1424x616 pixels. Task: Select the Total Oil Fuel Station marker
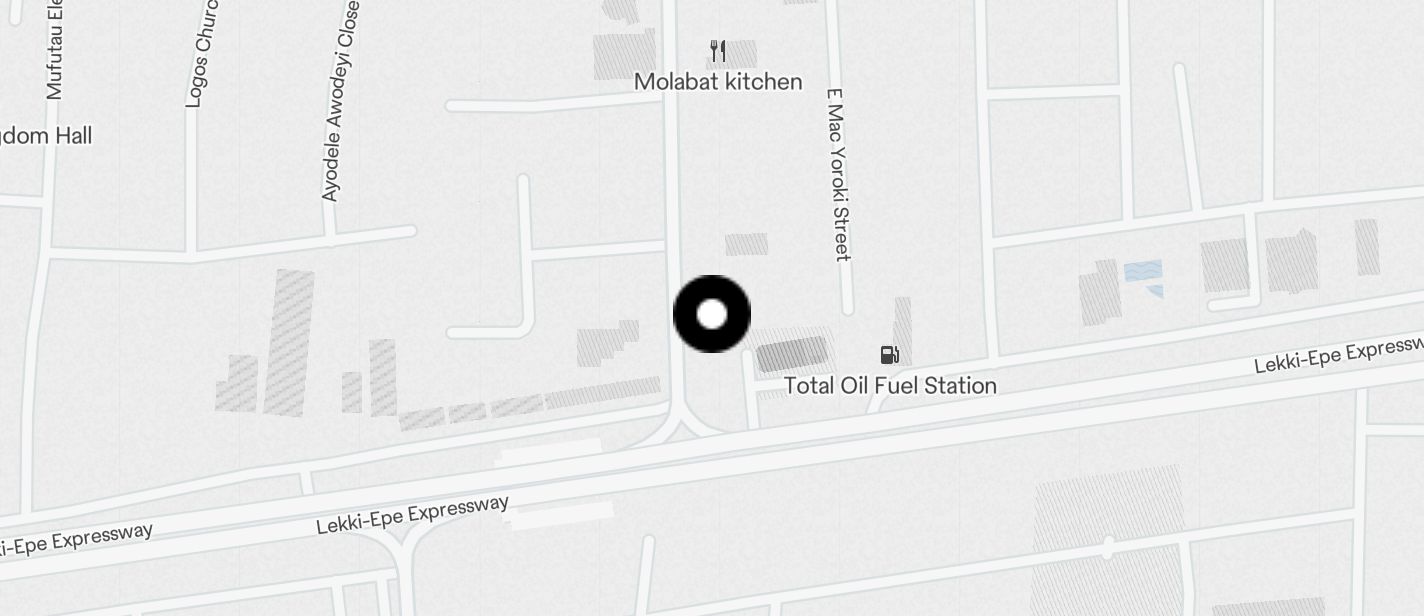point(889,355)
